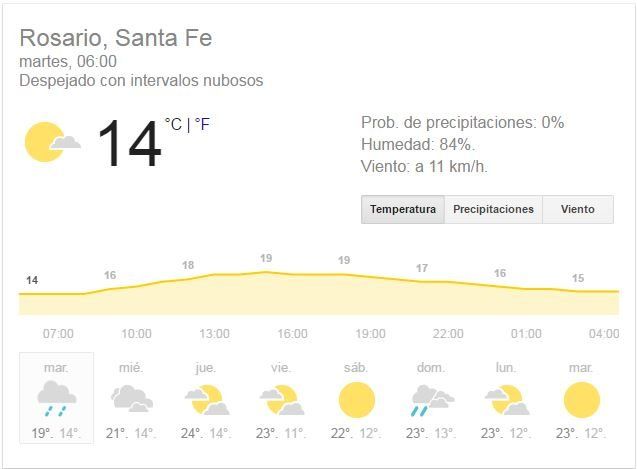Viewport: 637px width, 469px height.
Task: Open the rainy dom. forecast 23°/13°
Action: 431,399
